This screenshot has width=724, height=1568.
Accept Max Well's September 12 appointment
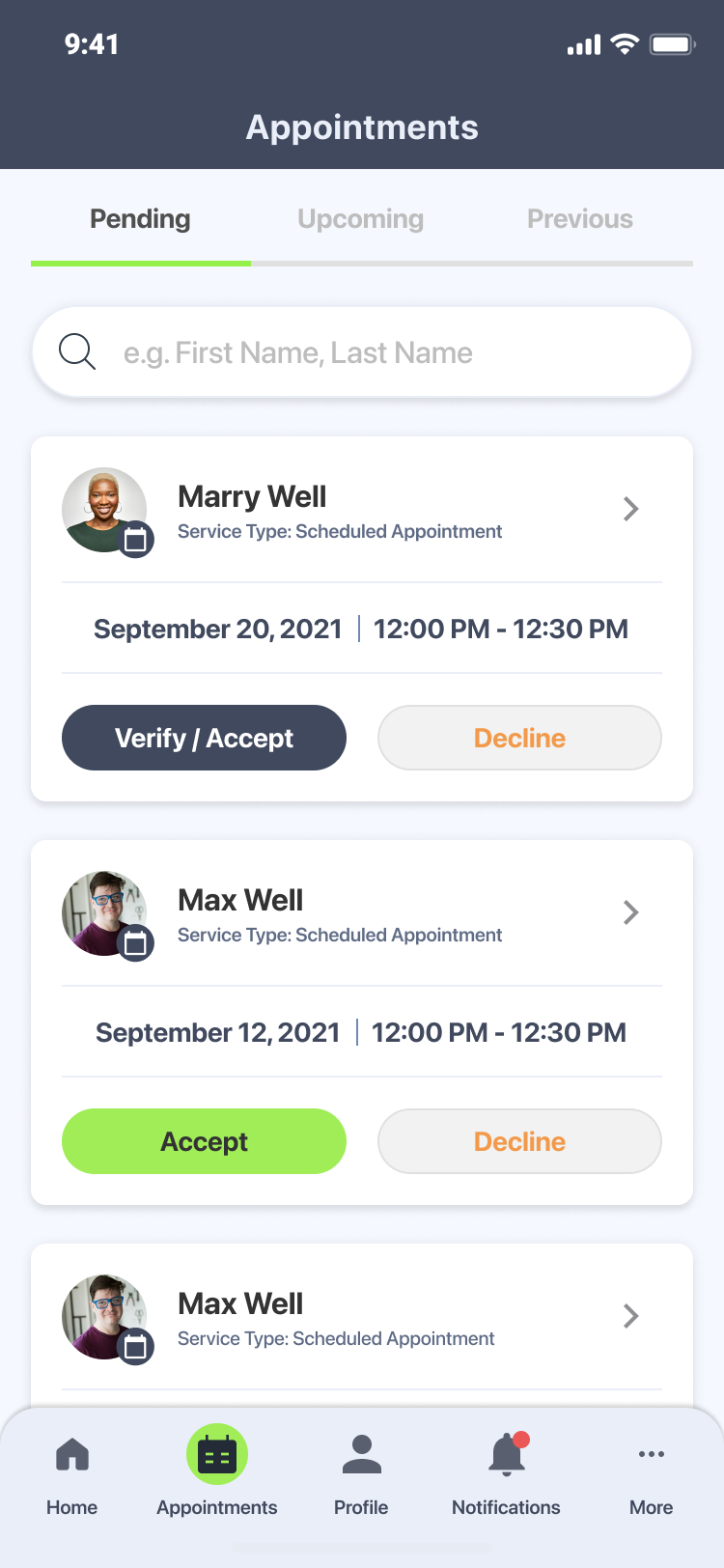pyautogui.click(x=204, y=1141)
